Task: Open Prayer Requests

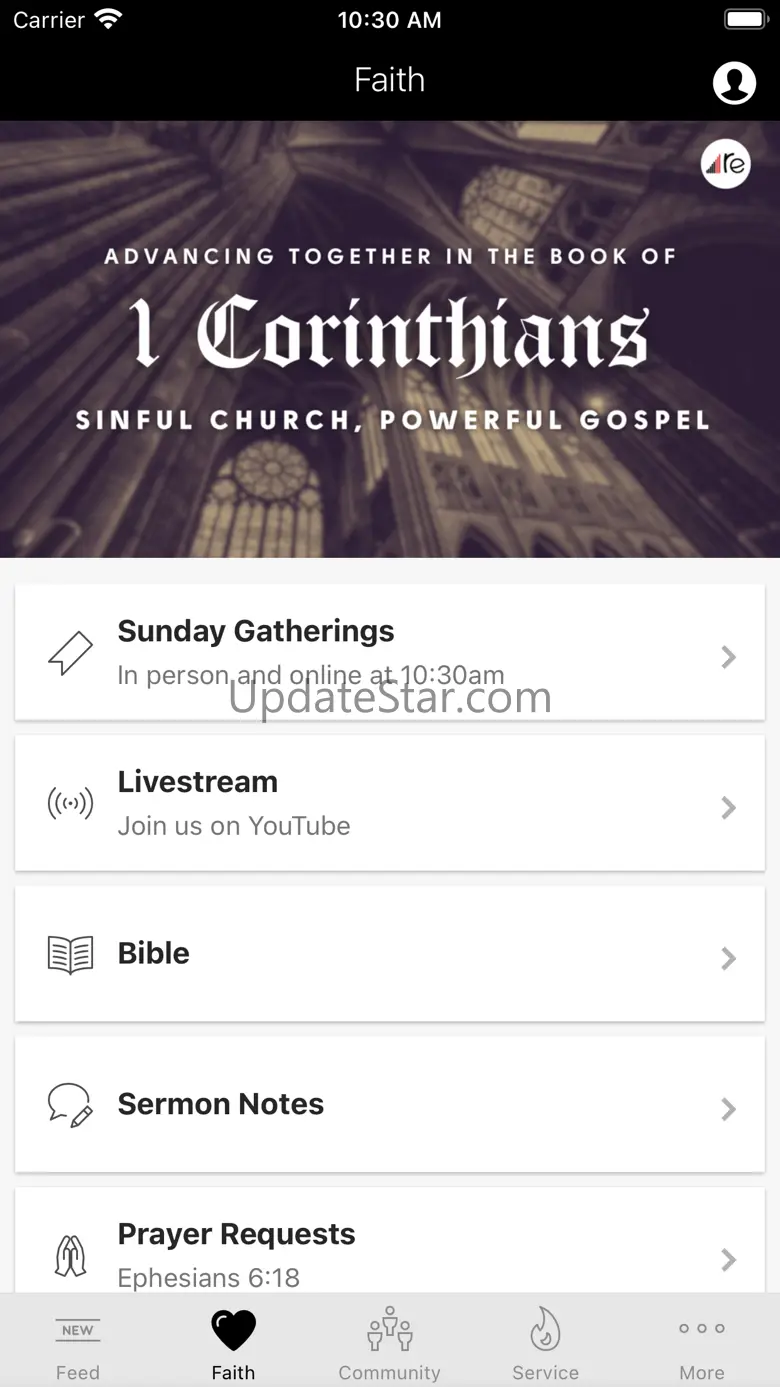Action: pyautogui.click(x=390, y=1241)
